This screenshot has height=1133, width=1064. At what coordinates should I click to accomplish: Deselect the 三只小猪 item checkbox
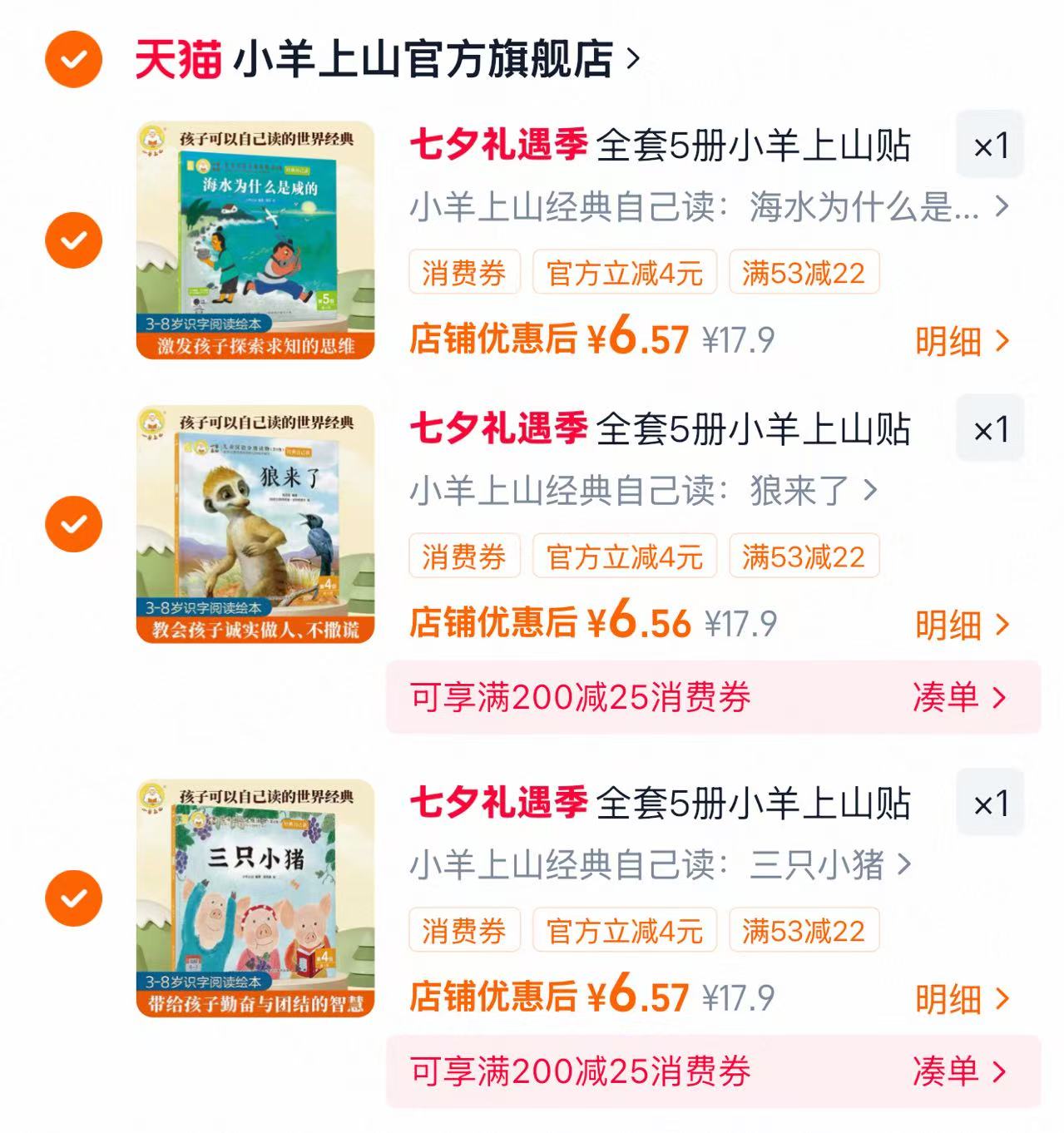pos(74,898)
